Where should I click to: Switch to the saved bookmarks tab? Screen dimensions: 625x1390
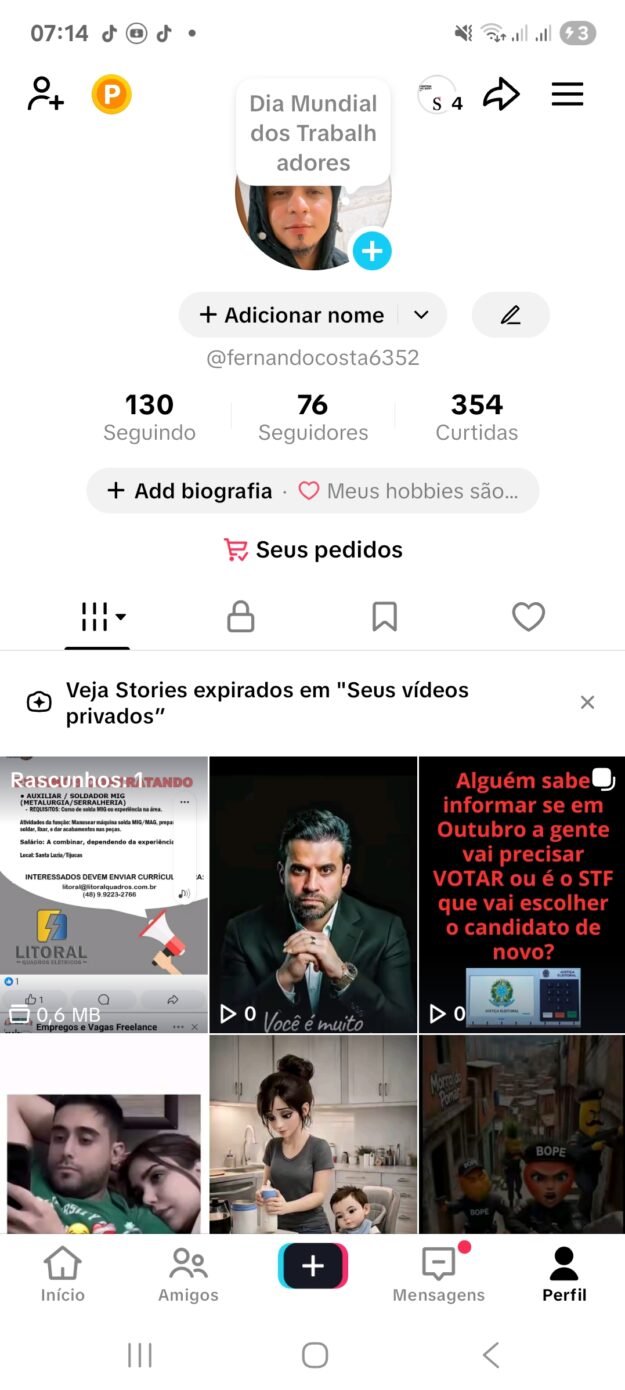384,618
